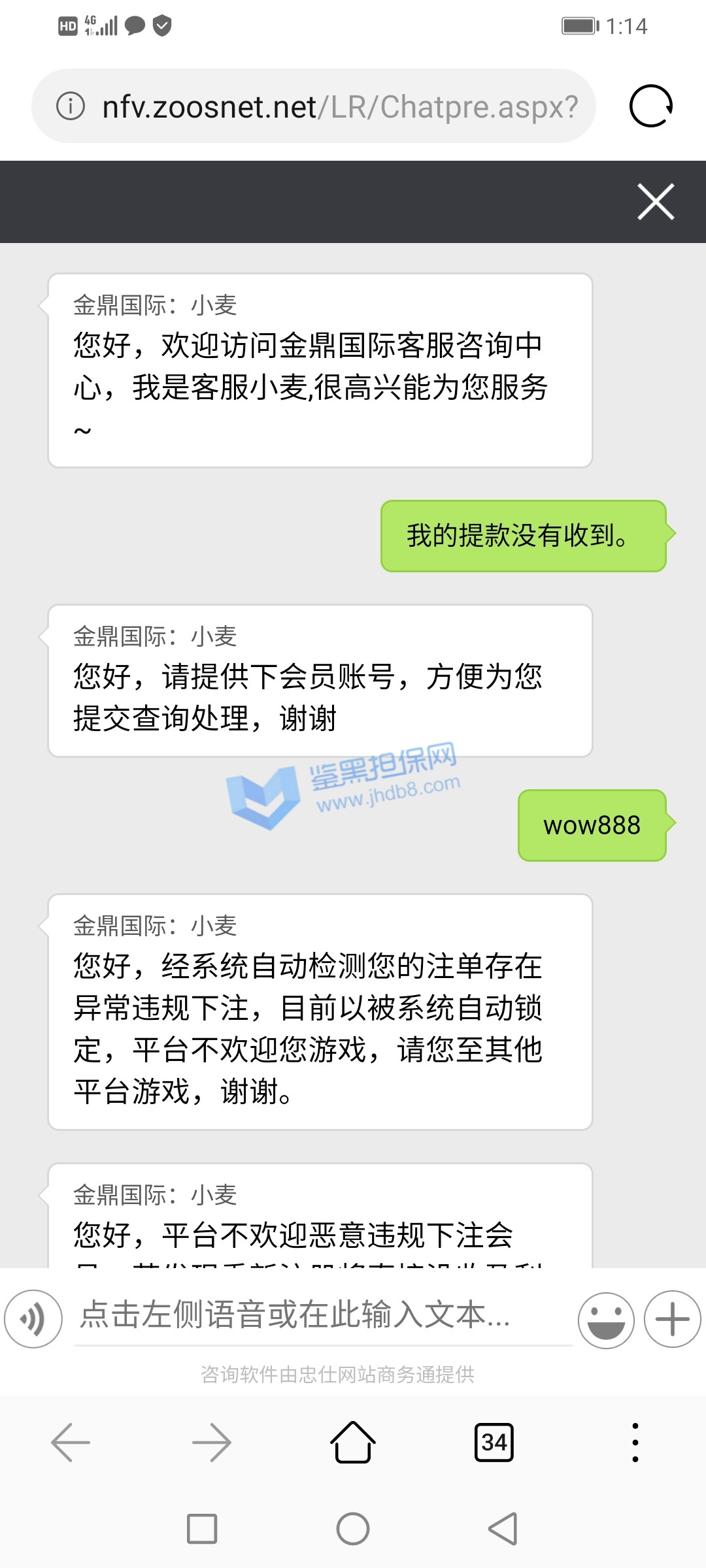Tap the nfv.zoosnet.net address bar

click(x=340, y=106)
